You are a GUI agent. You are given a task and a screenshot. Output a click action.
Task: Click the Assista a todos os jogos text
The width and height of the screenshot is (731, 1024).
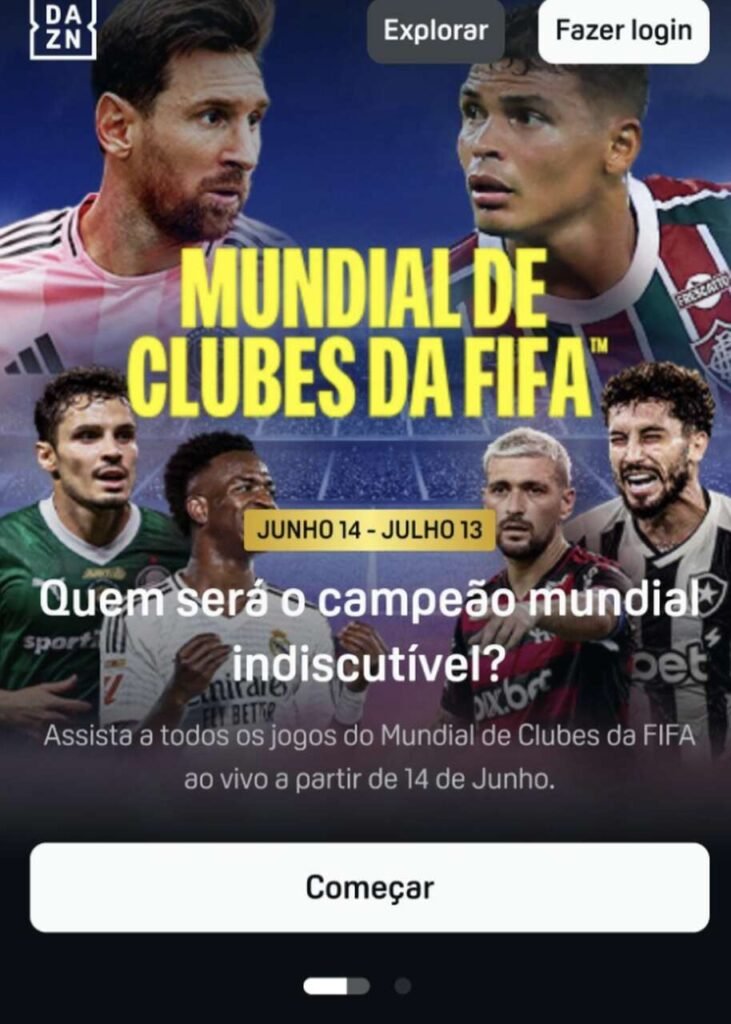point(365,738)
